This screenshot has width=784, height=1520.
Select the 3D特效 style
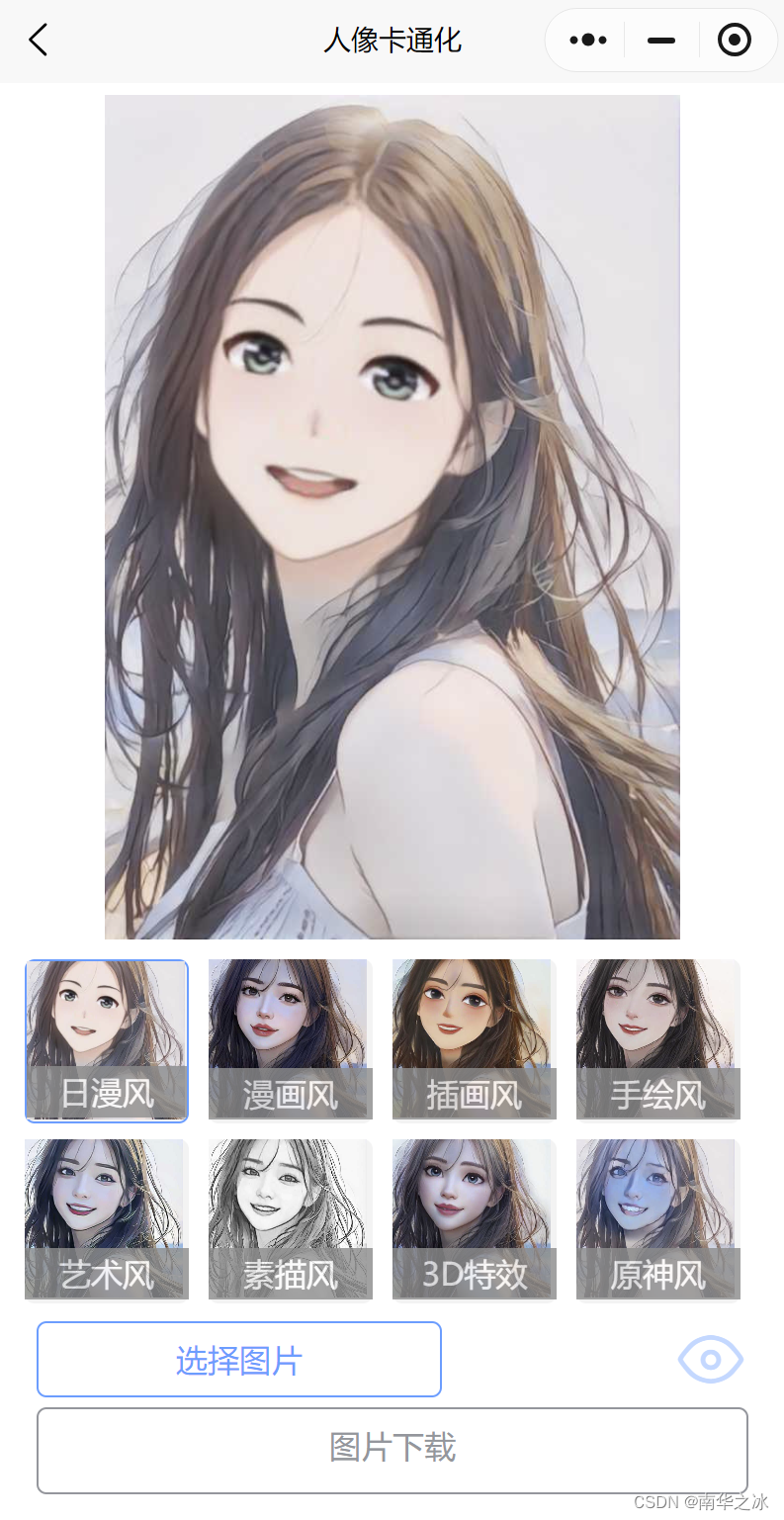pos(474,1219)
